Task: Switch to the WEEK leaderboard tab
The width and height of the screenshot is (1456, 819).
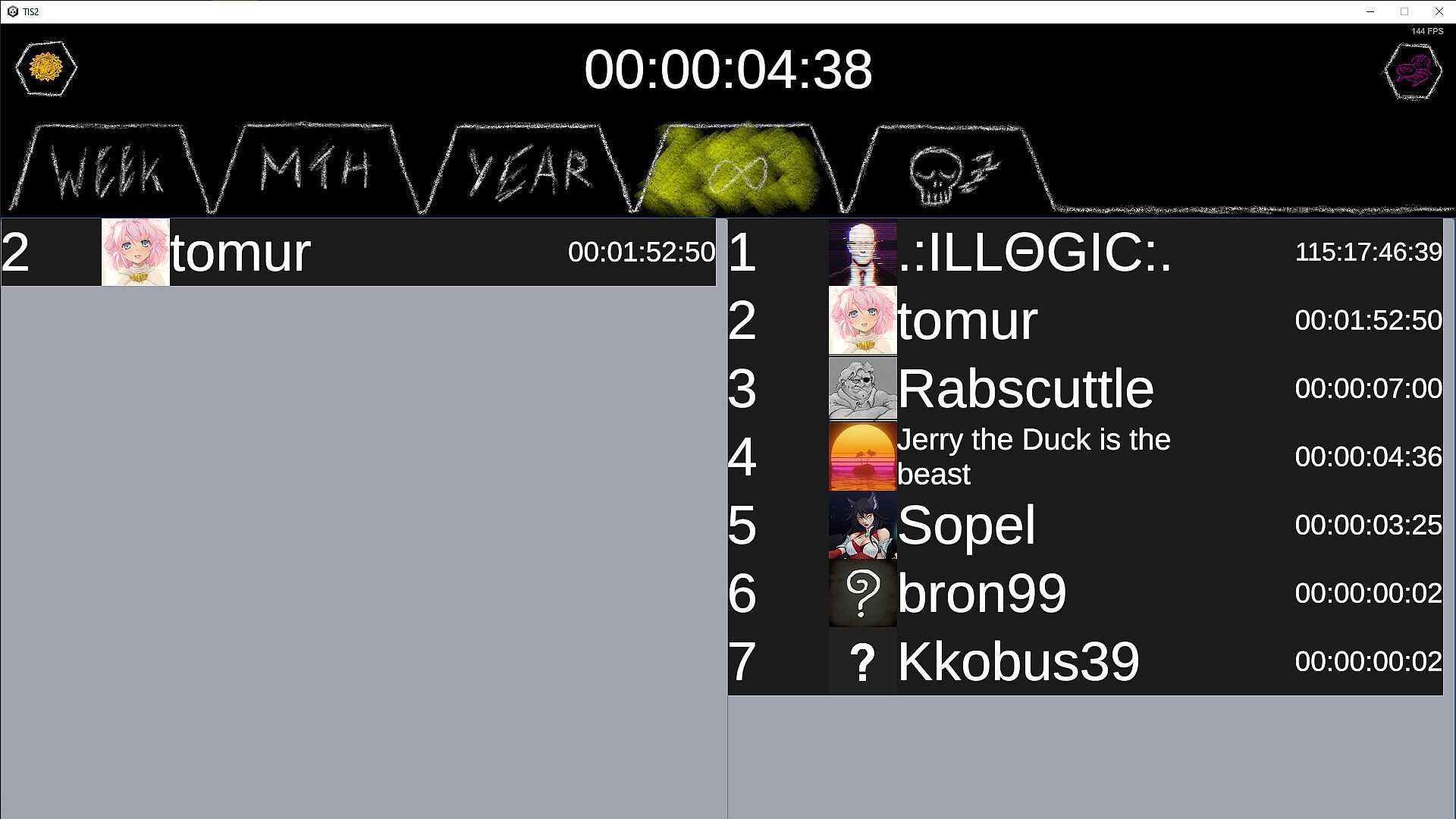Action: tap(108, 168)
